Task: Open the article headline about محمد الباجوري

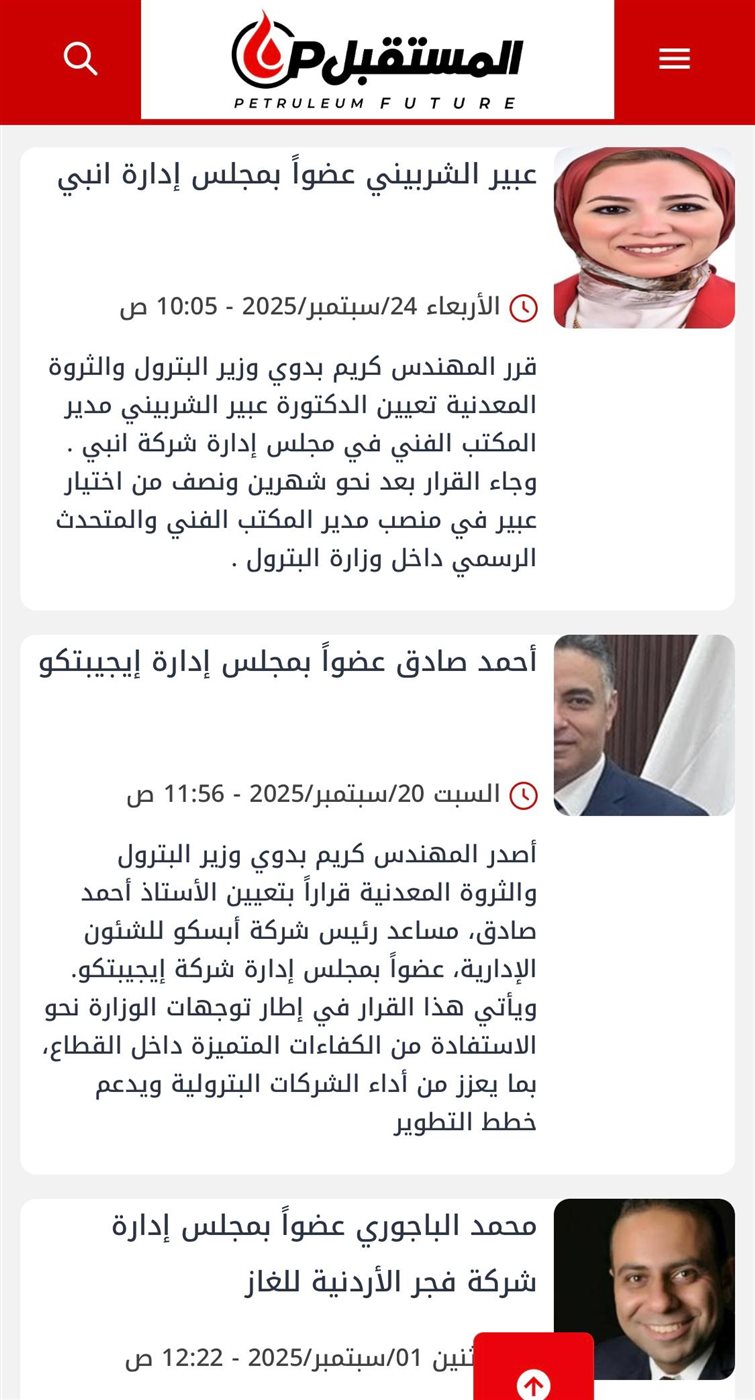Action: click(x=324, y=1254)
